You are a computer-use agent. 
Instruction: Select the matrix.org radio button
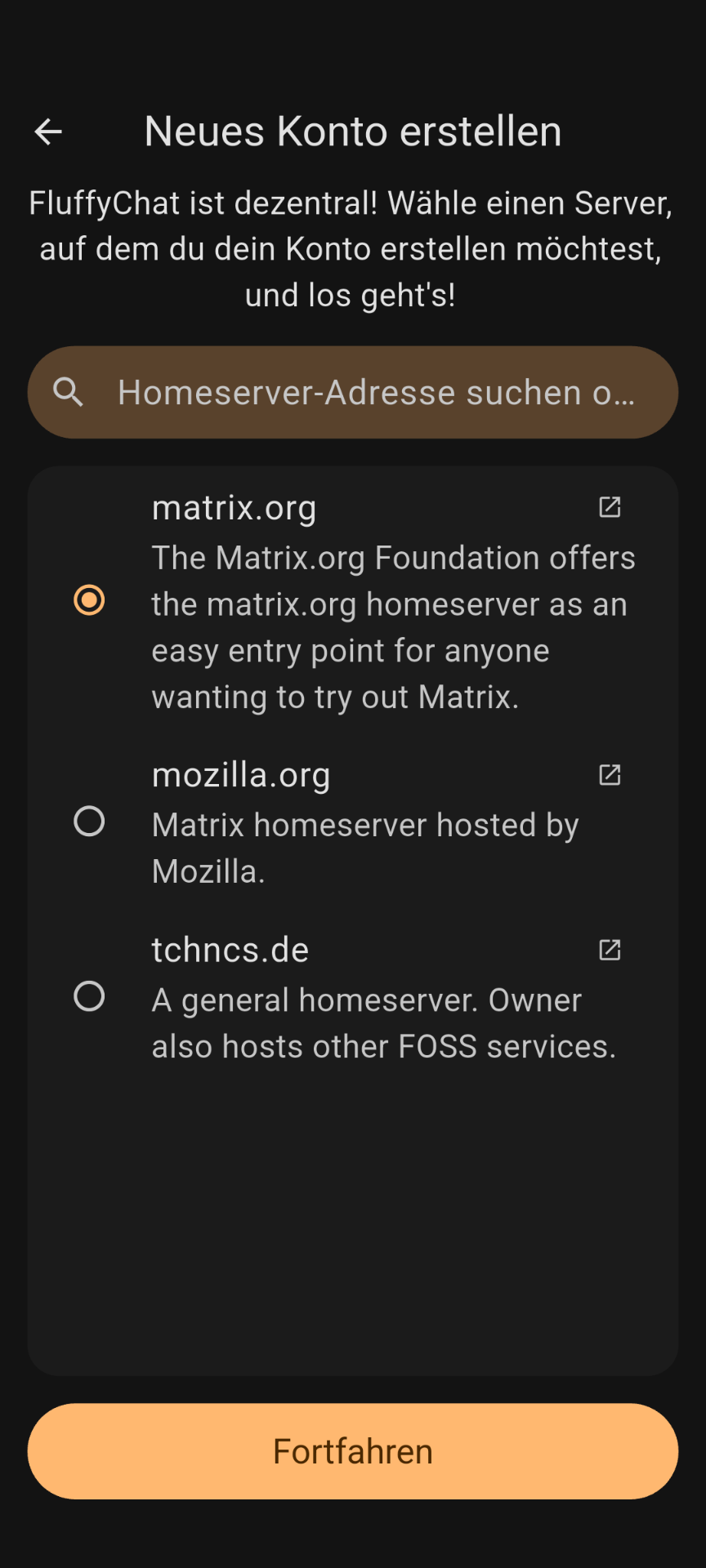coord(89,600)
